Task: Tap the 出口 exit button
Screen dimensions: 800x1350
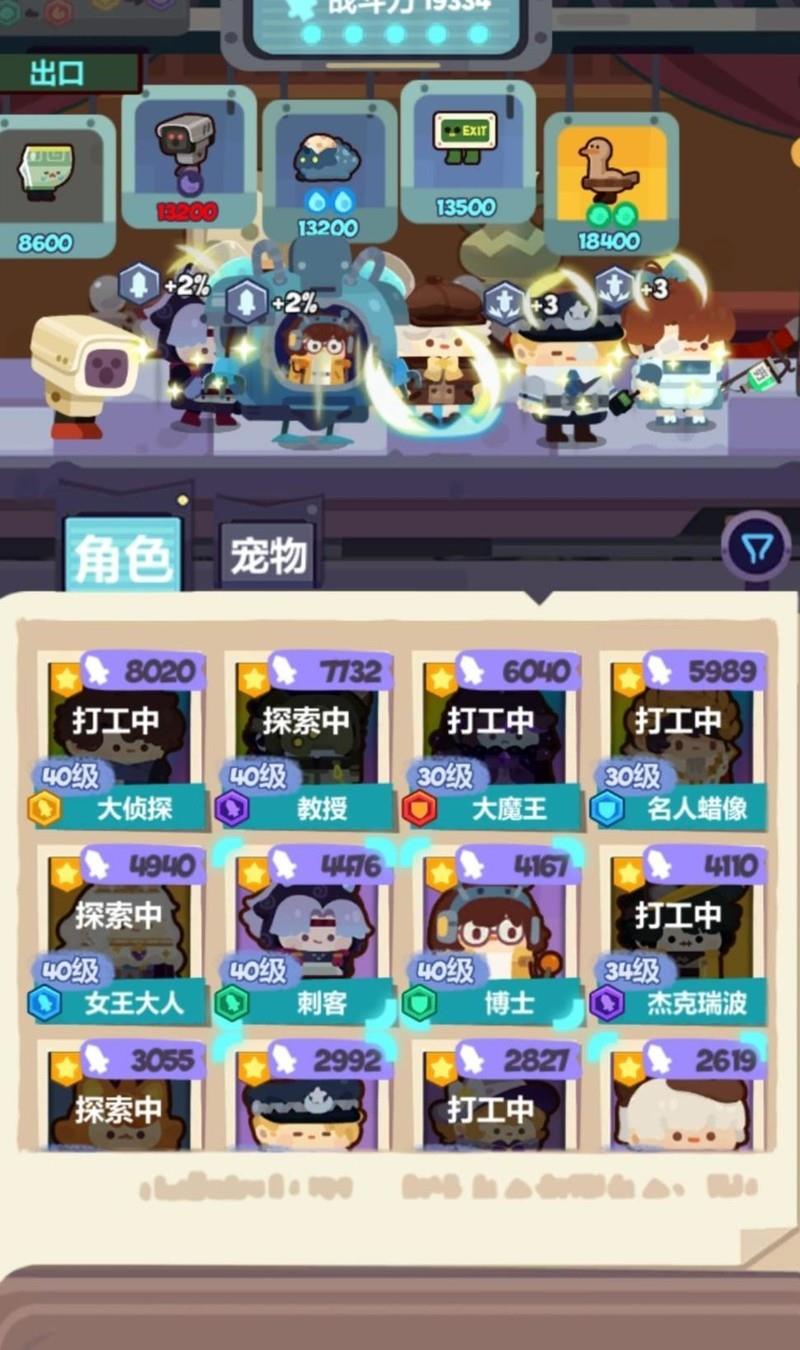Action: 60,73
